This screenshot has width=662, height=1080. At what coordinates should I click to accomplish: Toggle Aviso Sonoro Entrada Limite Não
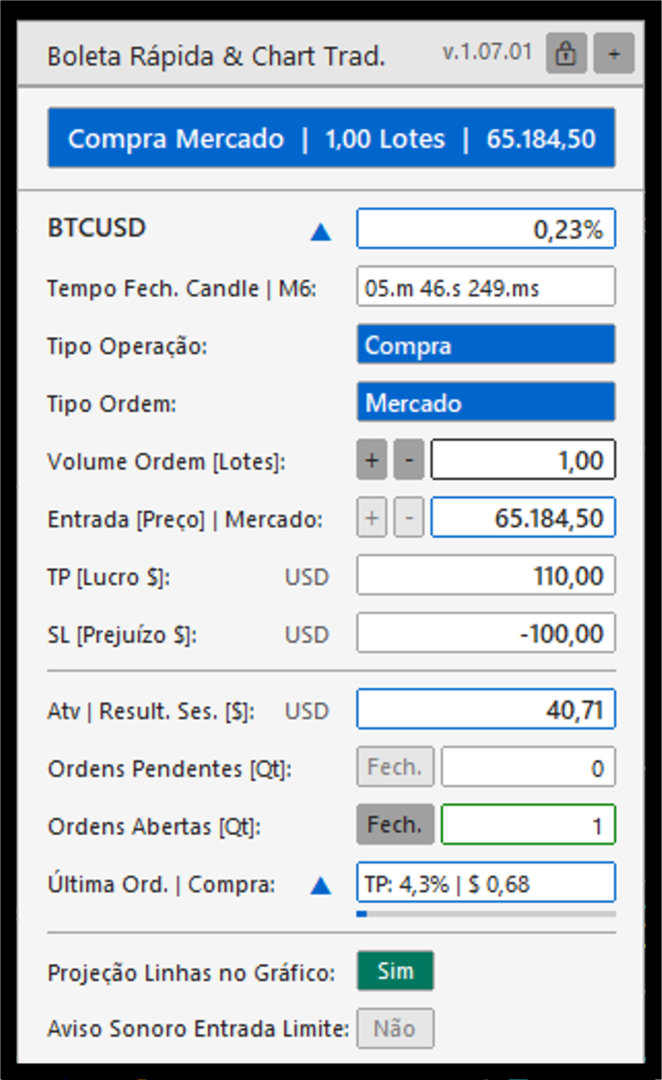point(395,1028)
